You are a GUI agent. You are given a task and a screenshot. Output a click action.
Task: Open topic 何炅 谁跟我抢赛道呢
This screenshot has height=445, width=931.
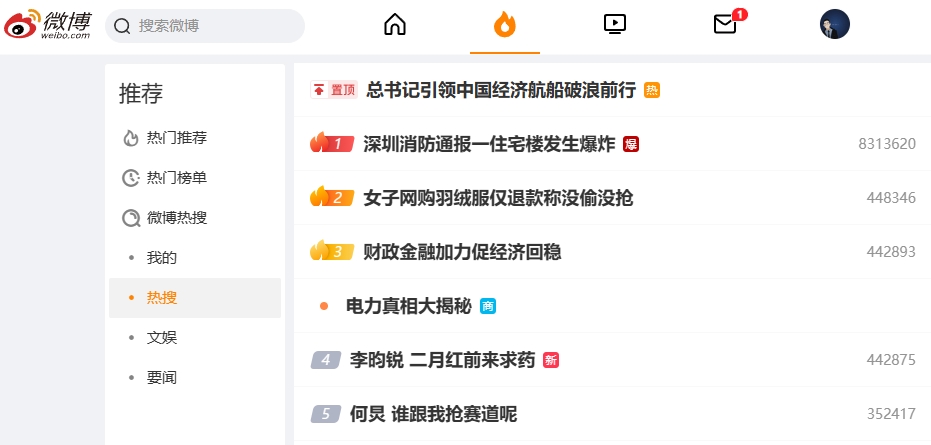(x=433, y=414)
